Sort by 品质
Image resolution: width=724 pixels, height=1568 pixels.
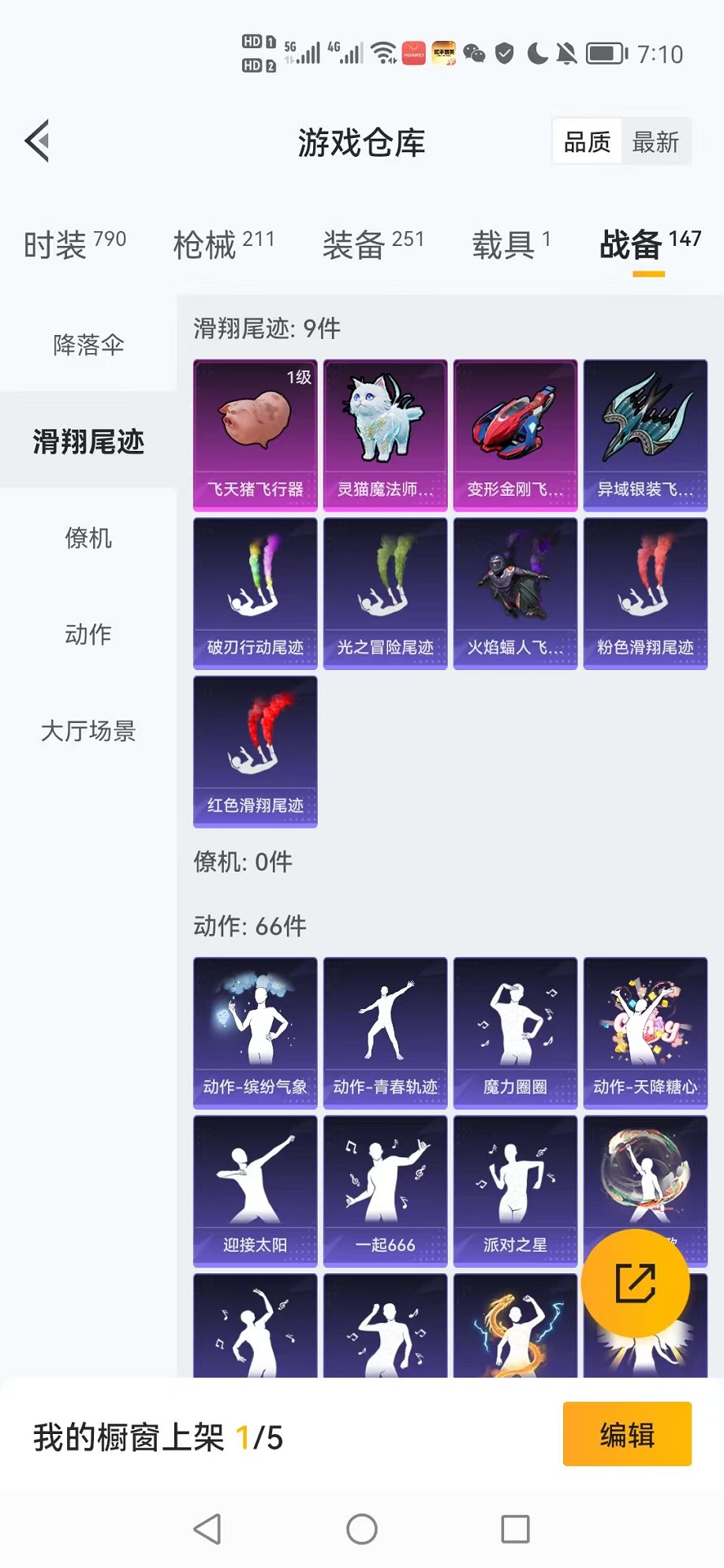[587, 143]
